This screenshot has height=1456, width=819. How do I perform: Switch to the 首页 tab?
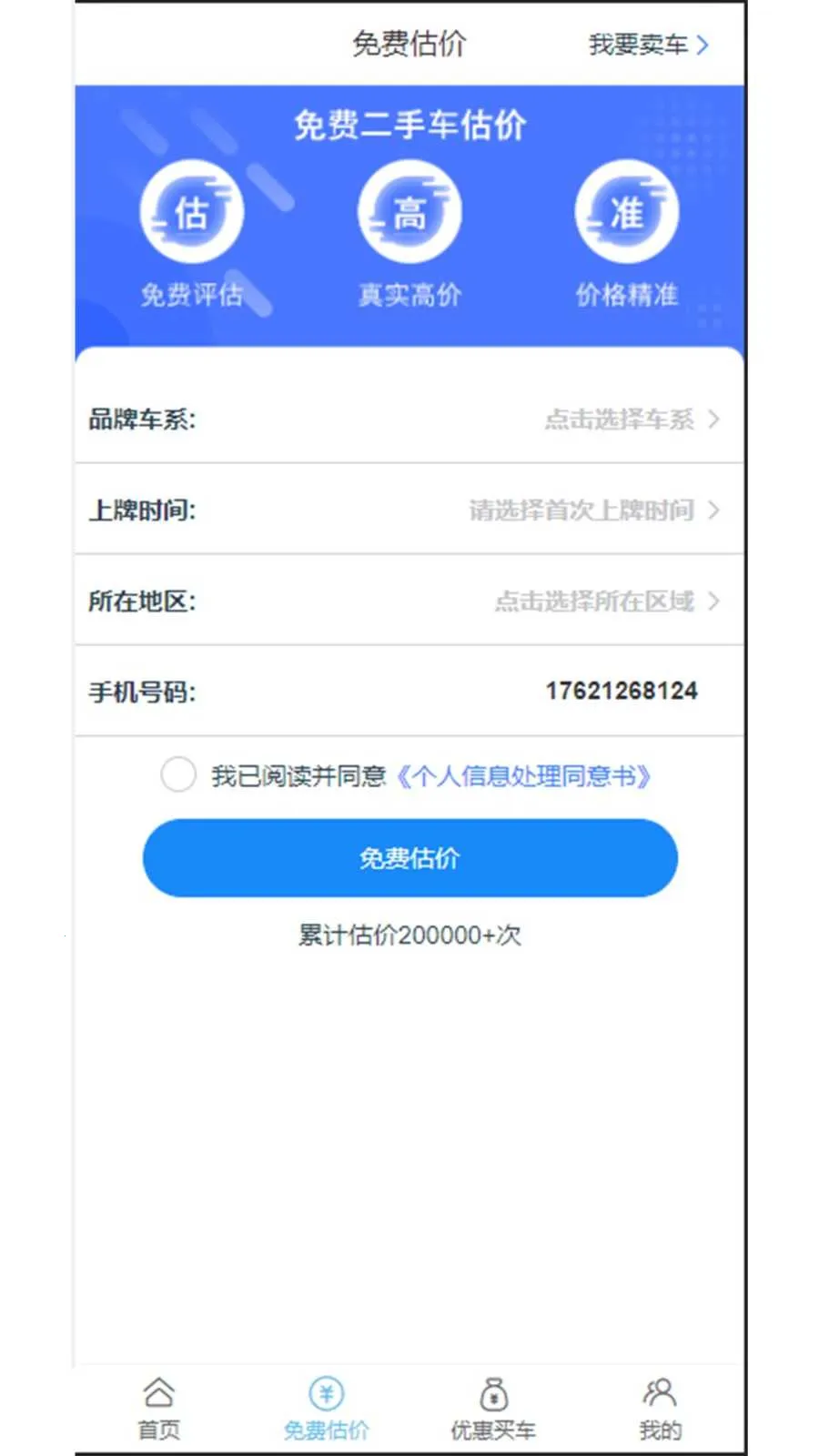click(x=158, y=1408)
